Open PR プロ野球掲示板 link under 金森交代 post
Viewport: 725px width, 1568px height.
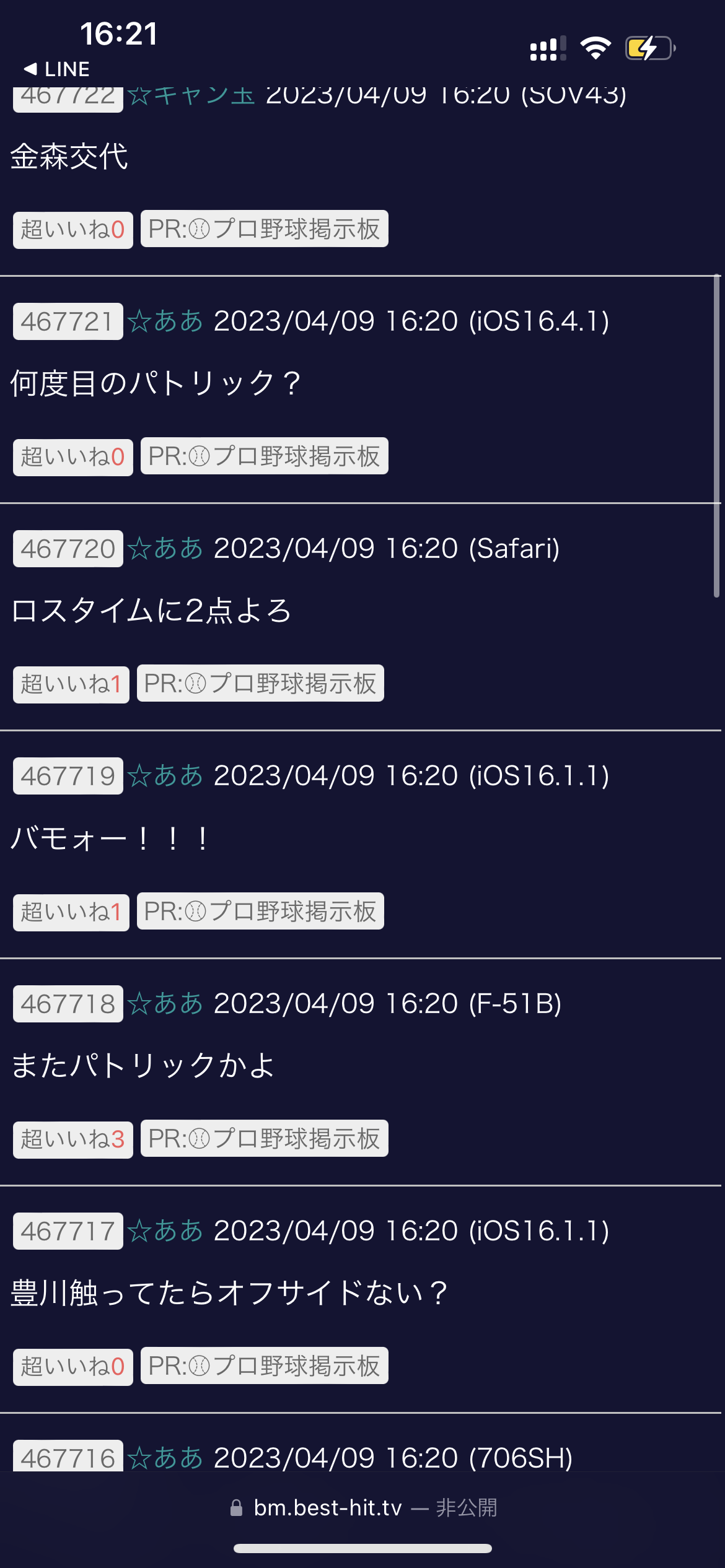click(x=264, y=229)
